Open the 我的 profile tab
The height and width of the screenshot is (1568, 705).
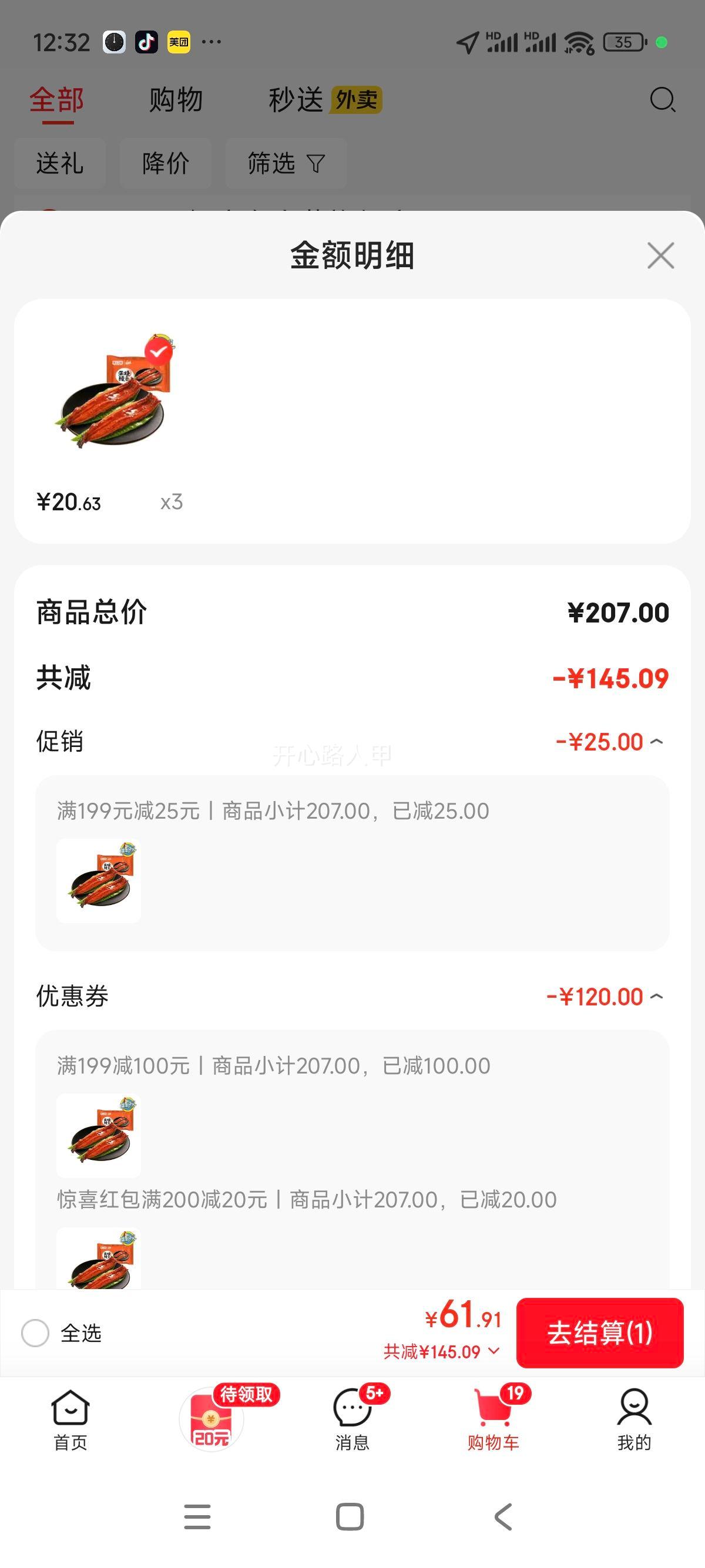coord(634,1419)
